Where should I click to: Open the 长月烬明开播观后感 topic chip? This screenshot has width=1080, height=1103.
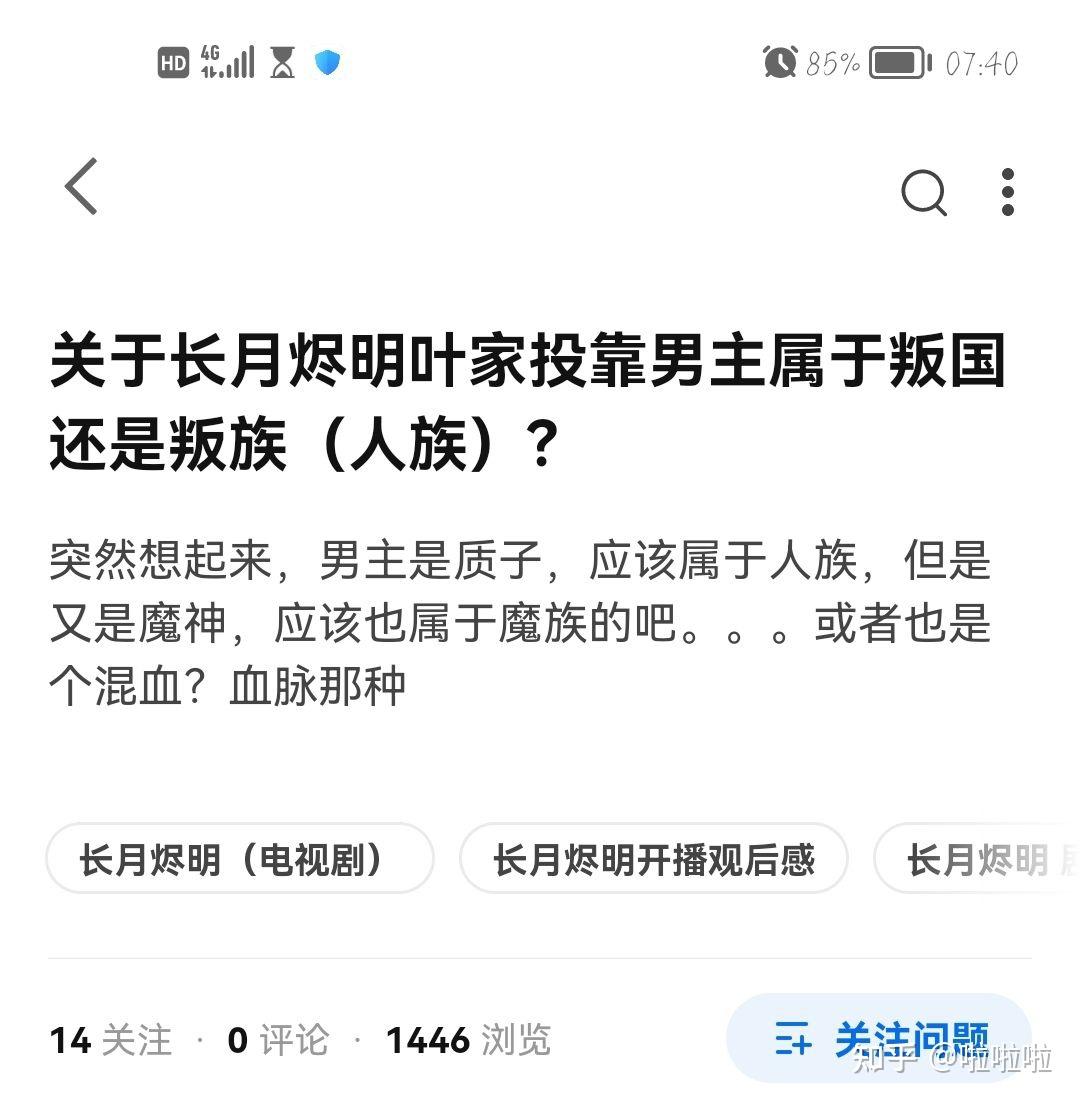[x=653, y=859]
